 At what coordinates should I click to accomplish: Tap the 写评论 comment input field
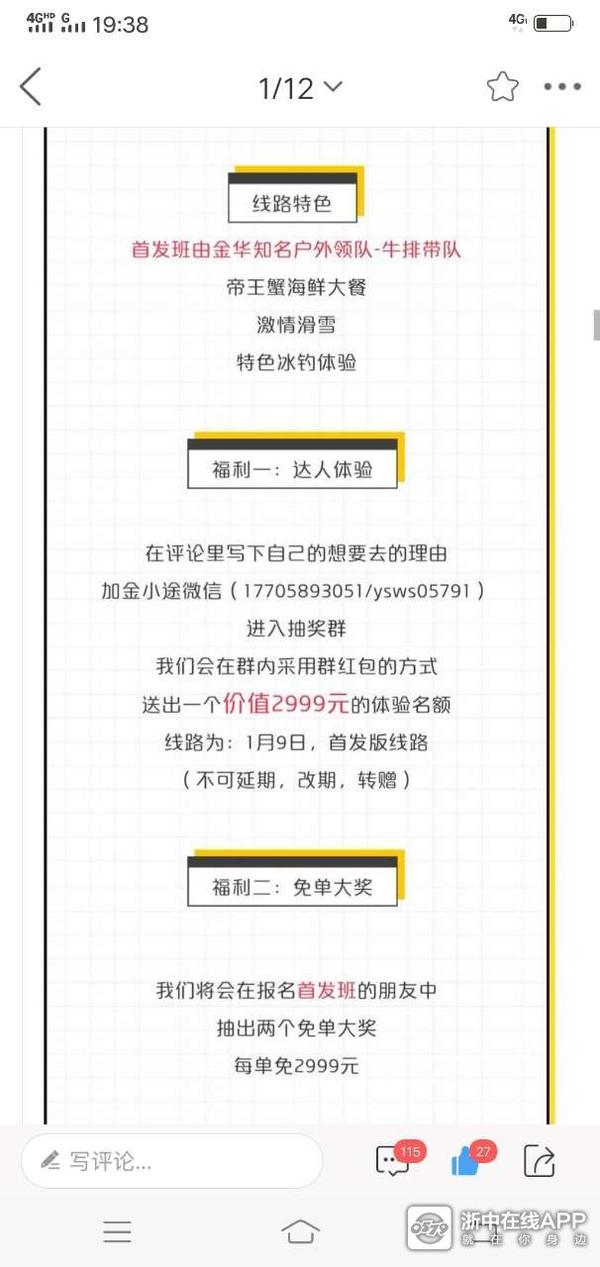(x=172, y=1161)
